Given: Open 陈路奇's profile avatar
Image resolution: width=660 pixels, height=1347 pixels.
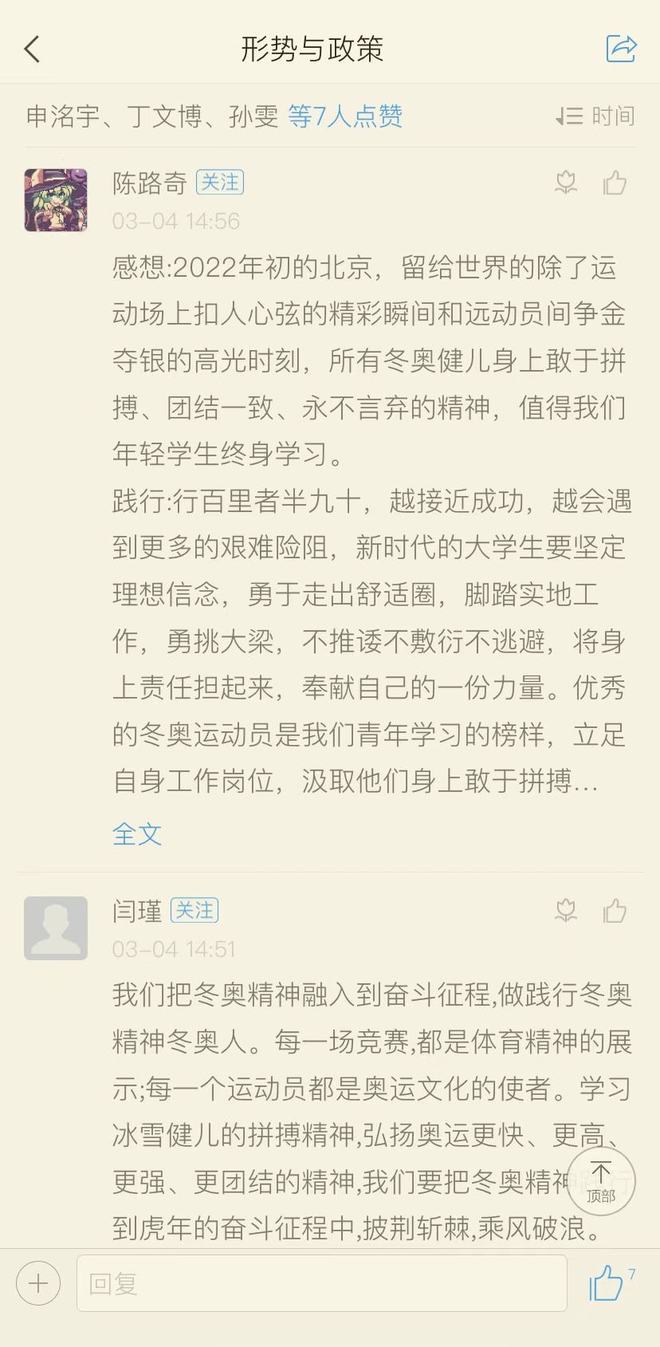Looking at the screenshot, I should 56,200.
